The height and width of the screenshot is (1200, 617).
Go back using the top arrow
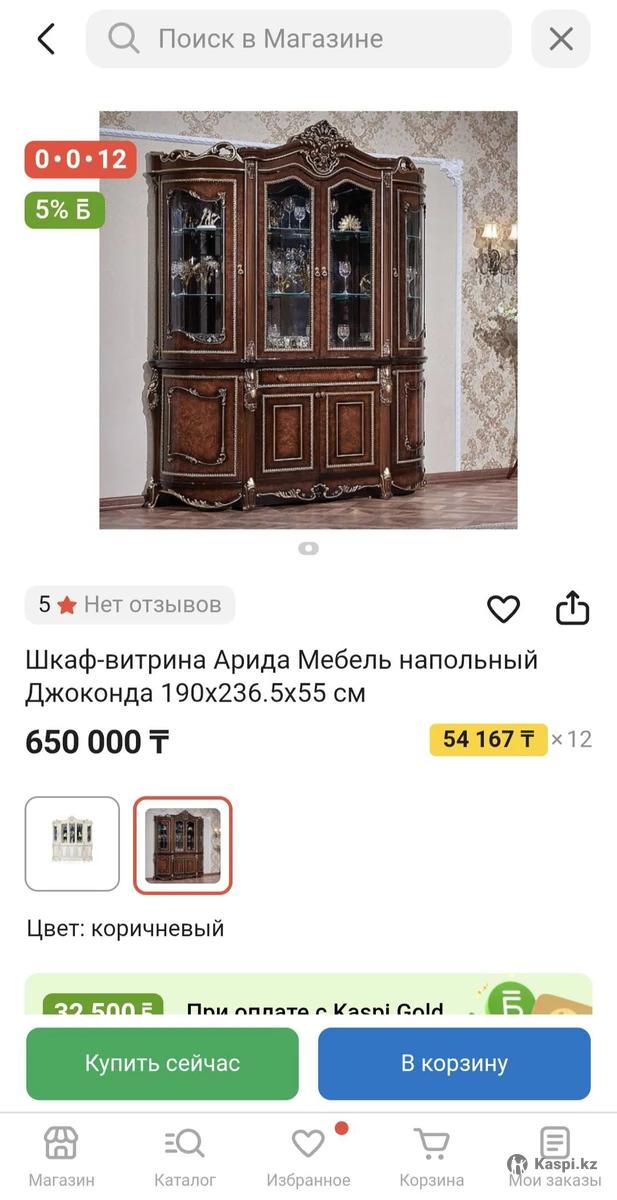pyautogui.click(x=46, y=39)
